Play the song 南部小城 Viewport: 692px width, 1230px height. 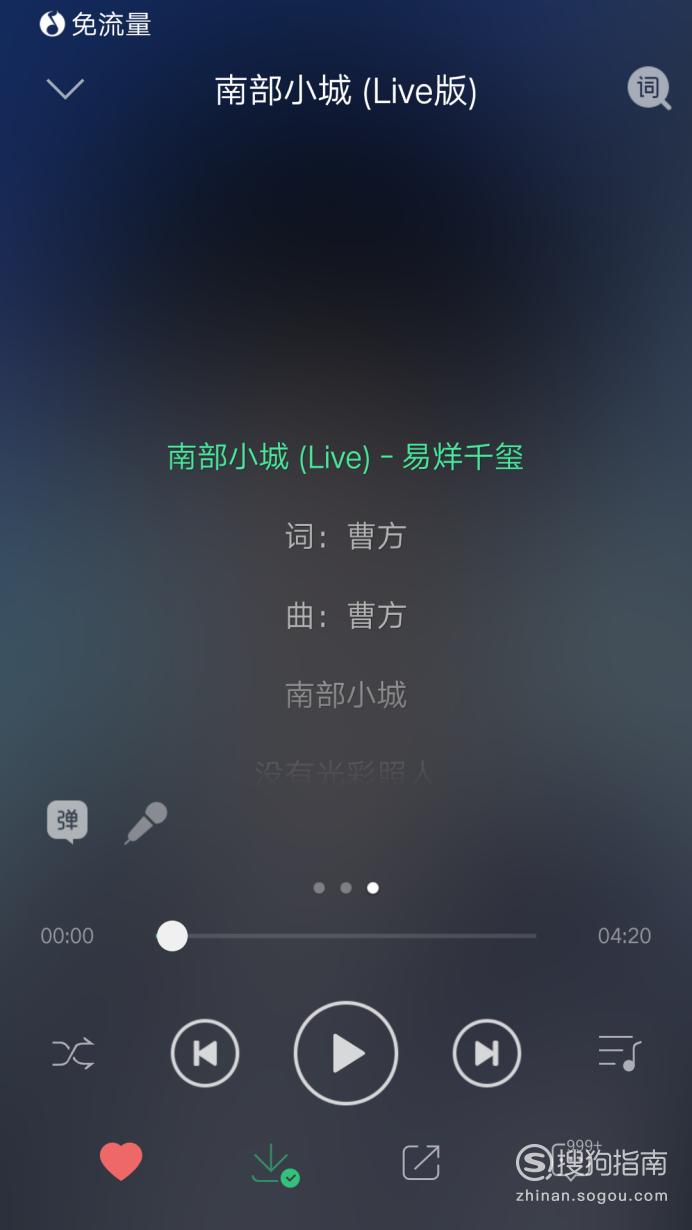pos(346,1053)
